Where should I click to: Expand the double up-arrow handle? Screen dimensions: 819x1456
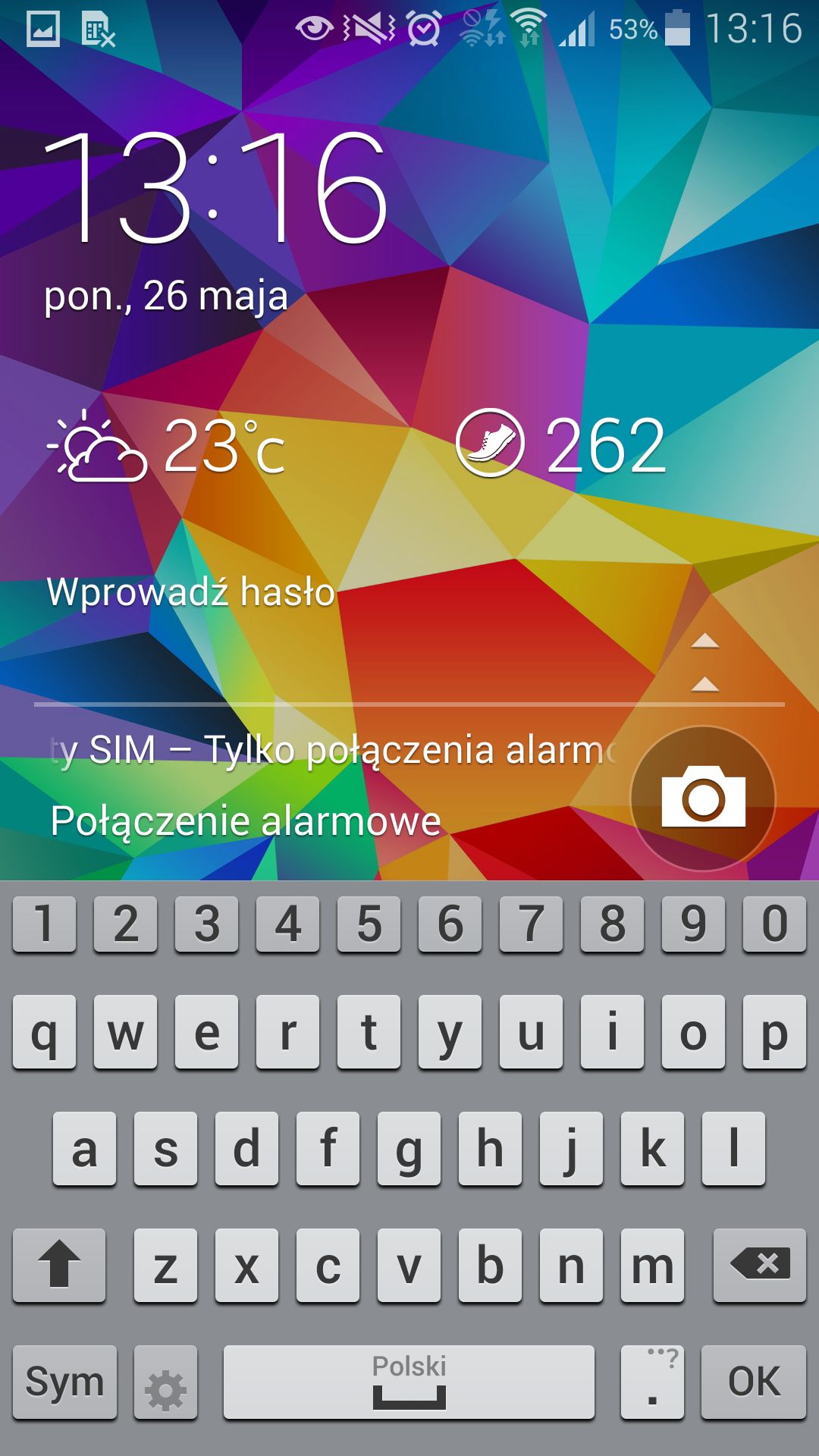pyautogui.click(x=705, y=663)
